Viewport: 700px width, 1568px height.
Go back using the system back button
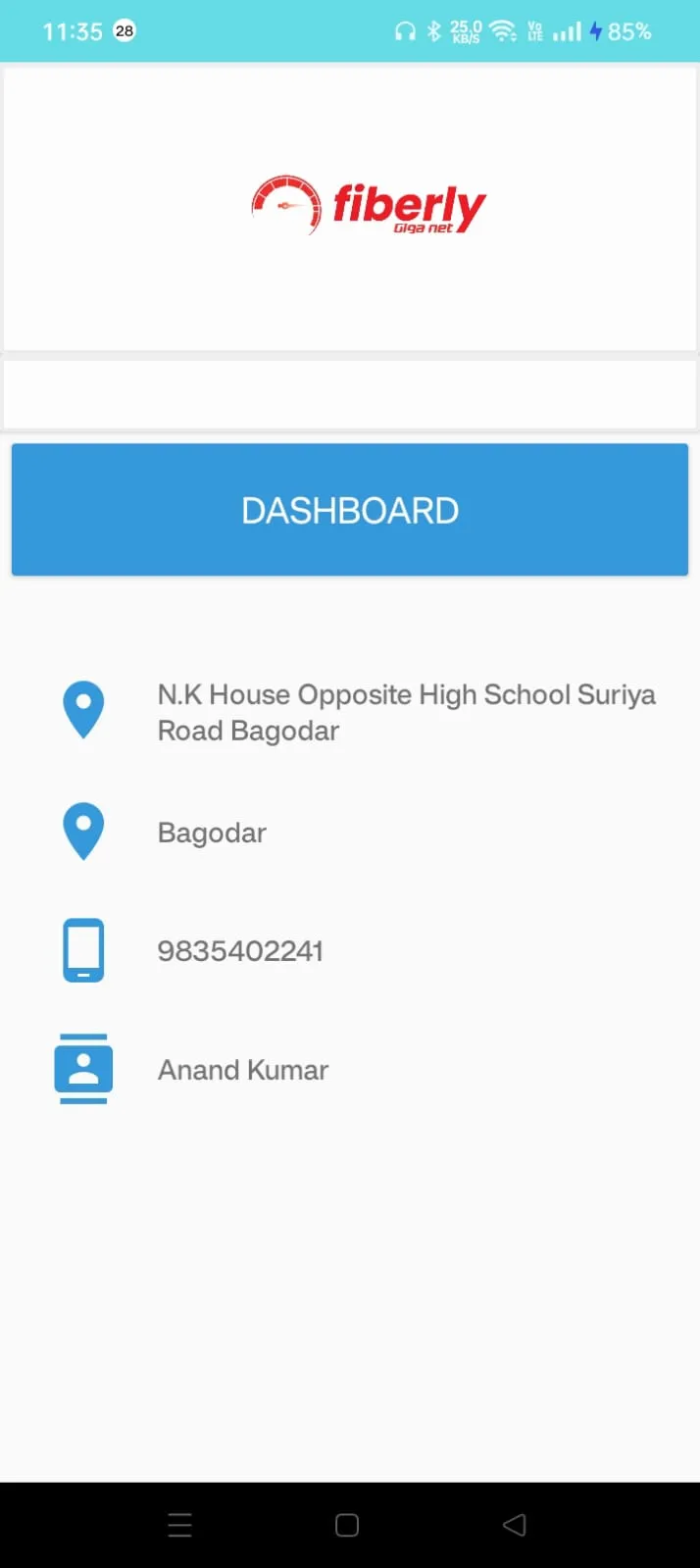pyautogui.click(x=515, y=1525)
